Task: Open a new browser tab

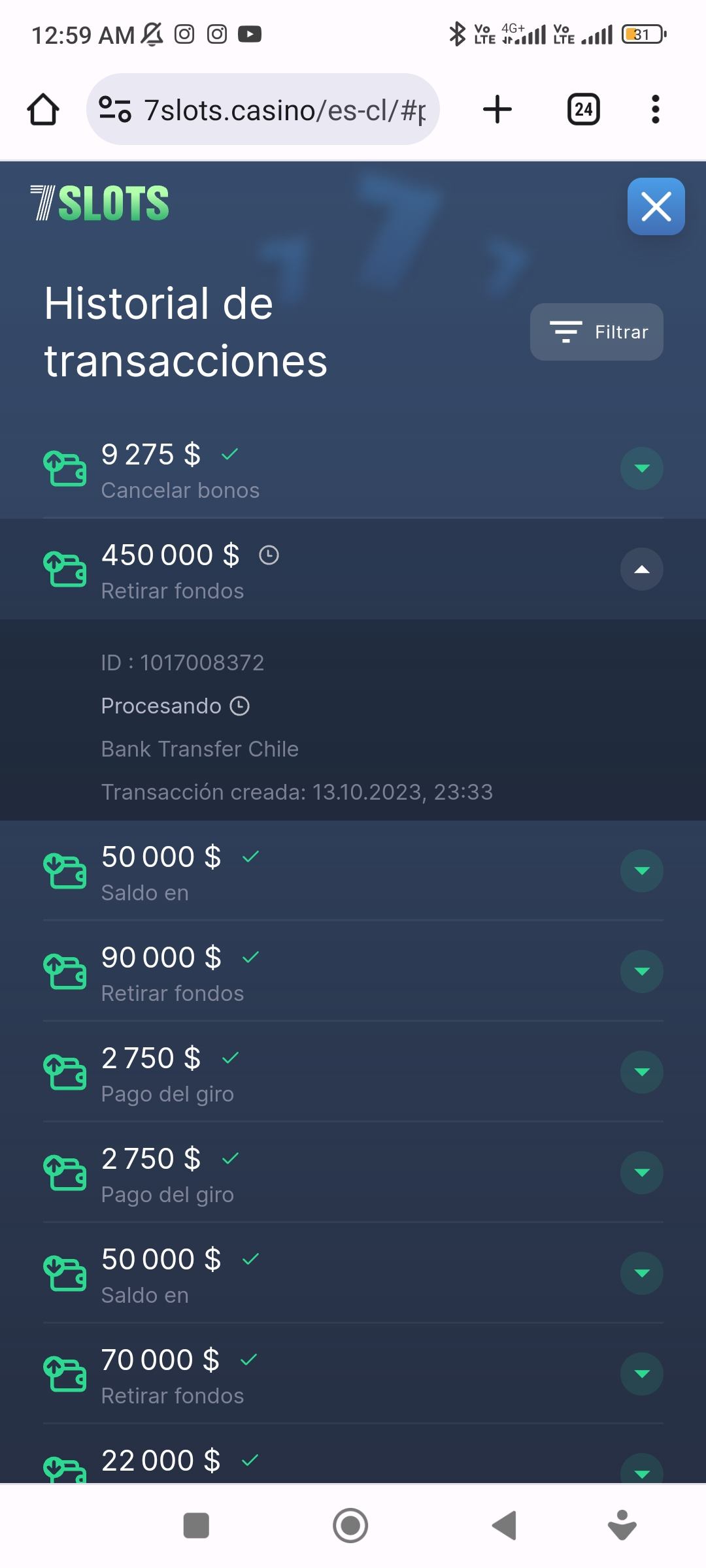Action: click(497, 110)
